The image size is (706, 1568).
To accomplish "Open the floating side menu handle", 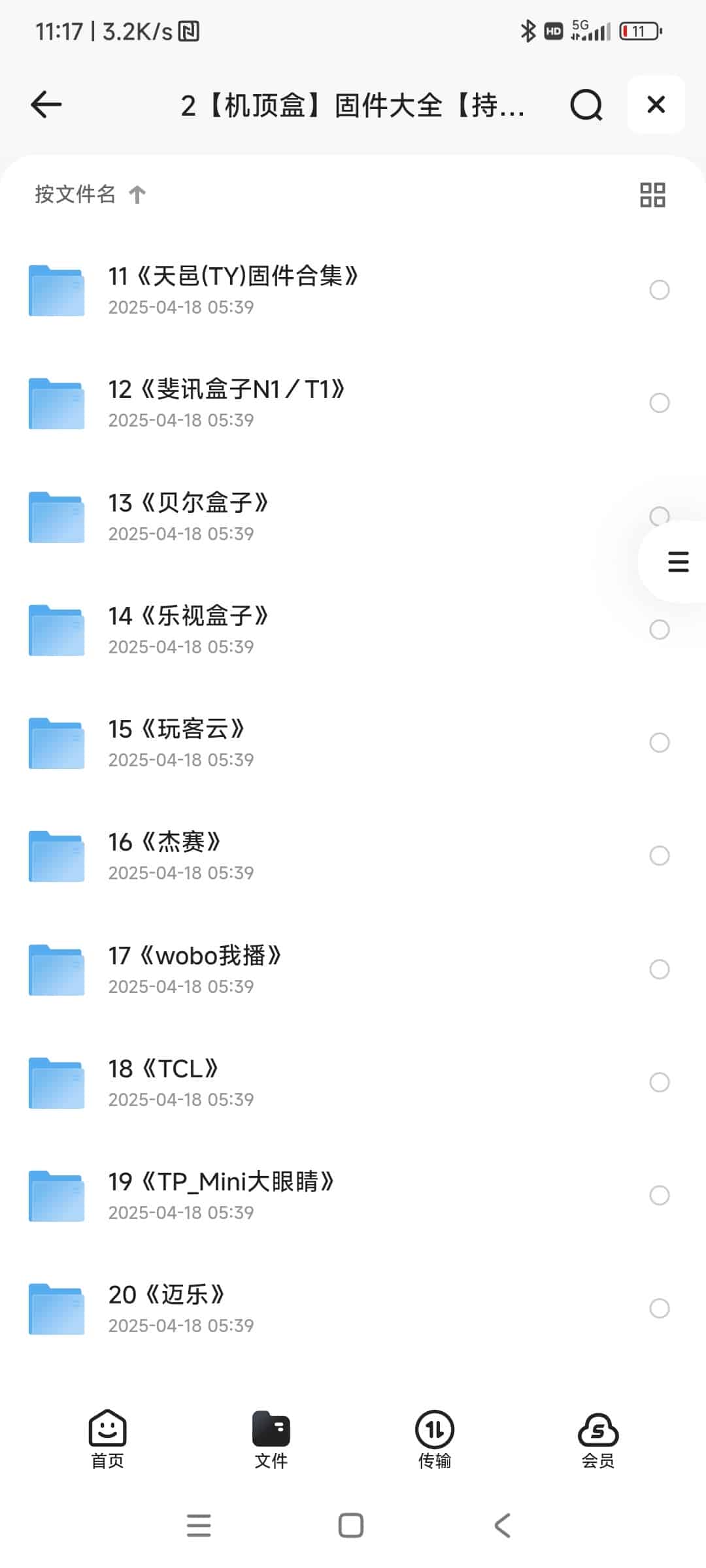I will pyautogui.click(x=678, y=562).
